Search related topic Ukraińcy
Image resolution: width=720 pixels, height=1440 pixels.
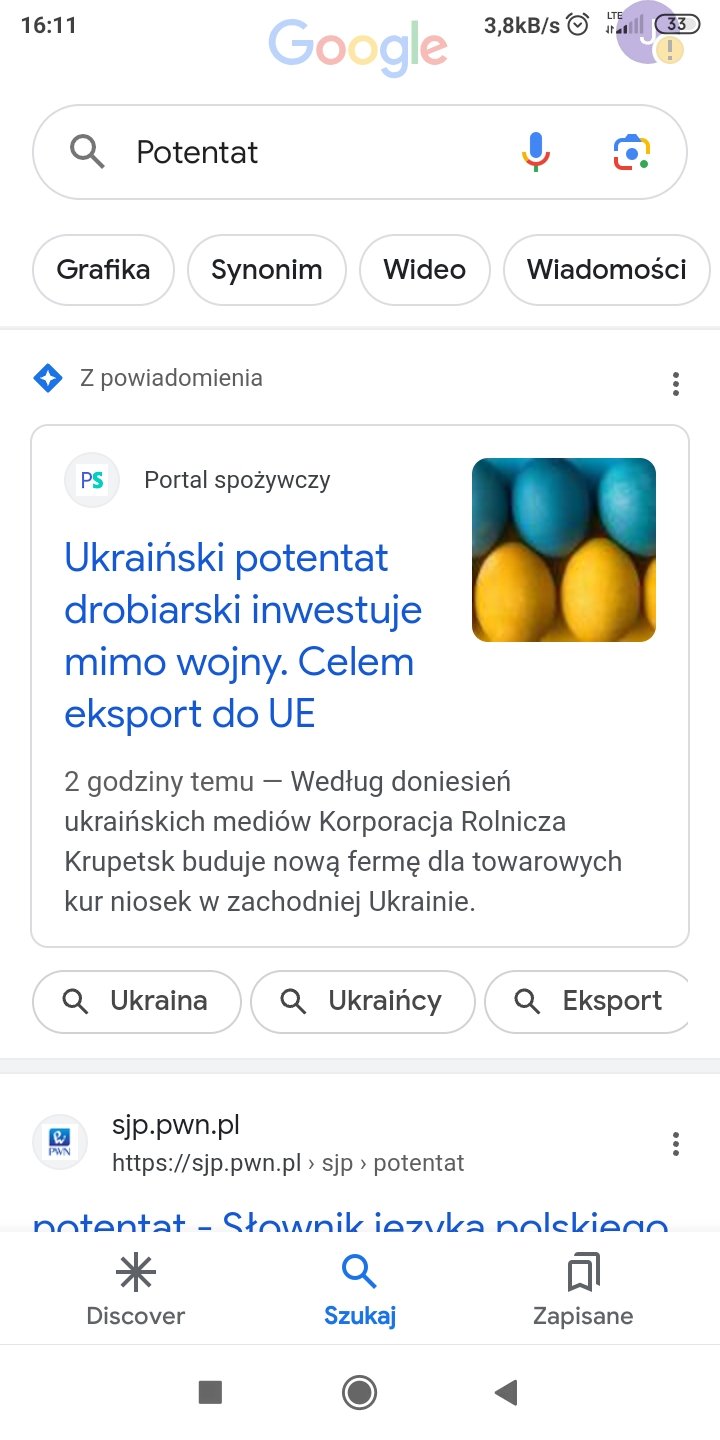362,1001
